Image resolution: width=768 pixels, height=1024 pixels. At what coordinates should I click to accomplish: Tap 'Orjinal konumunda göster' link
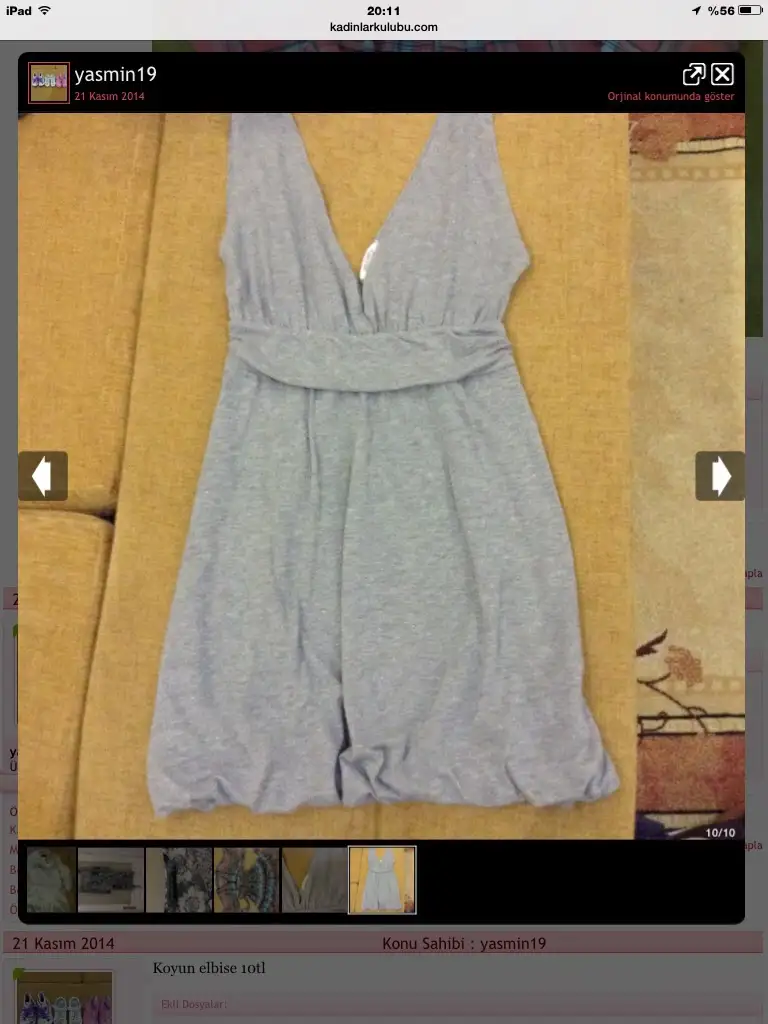(x=671, y=97)
